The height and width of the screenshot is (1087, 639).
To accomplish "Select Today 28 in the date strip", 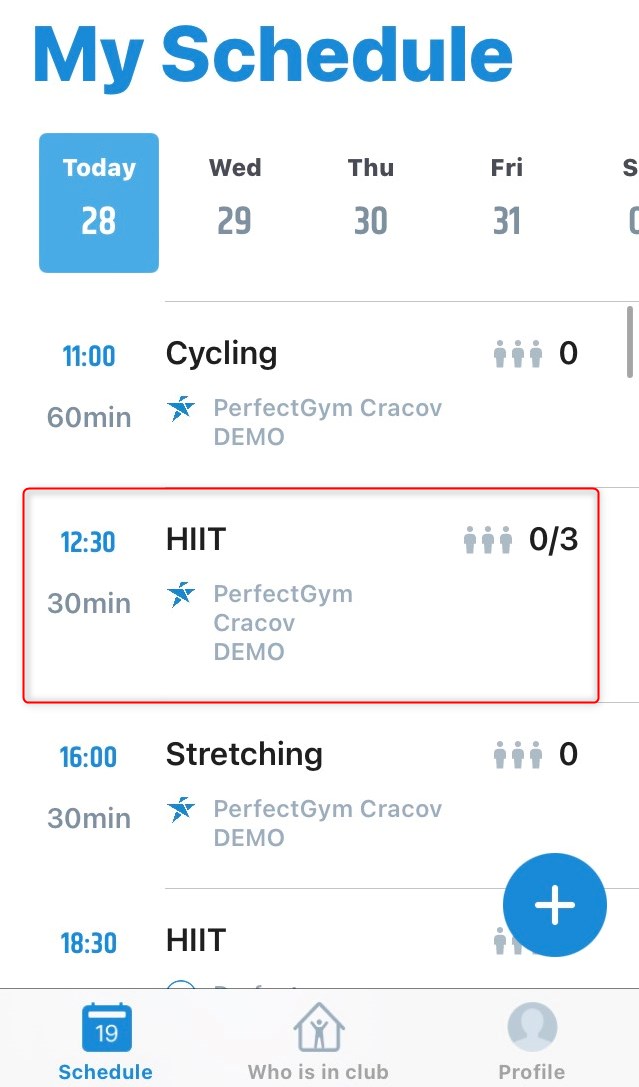I will [98, 202].
